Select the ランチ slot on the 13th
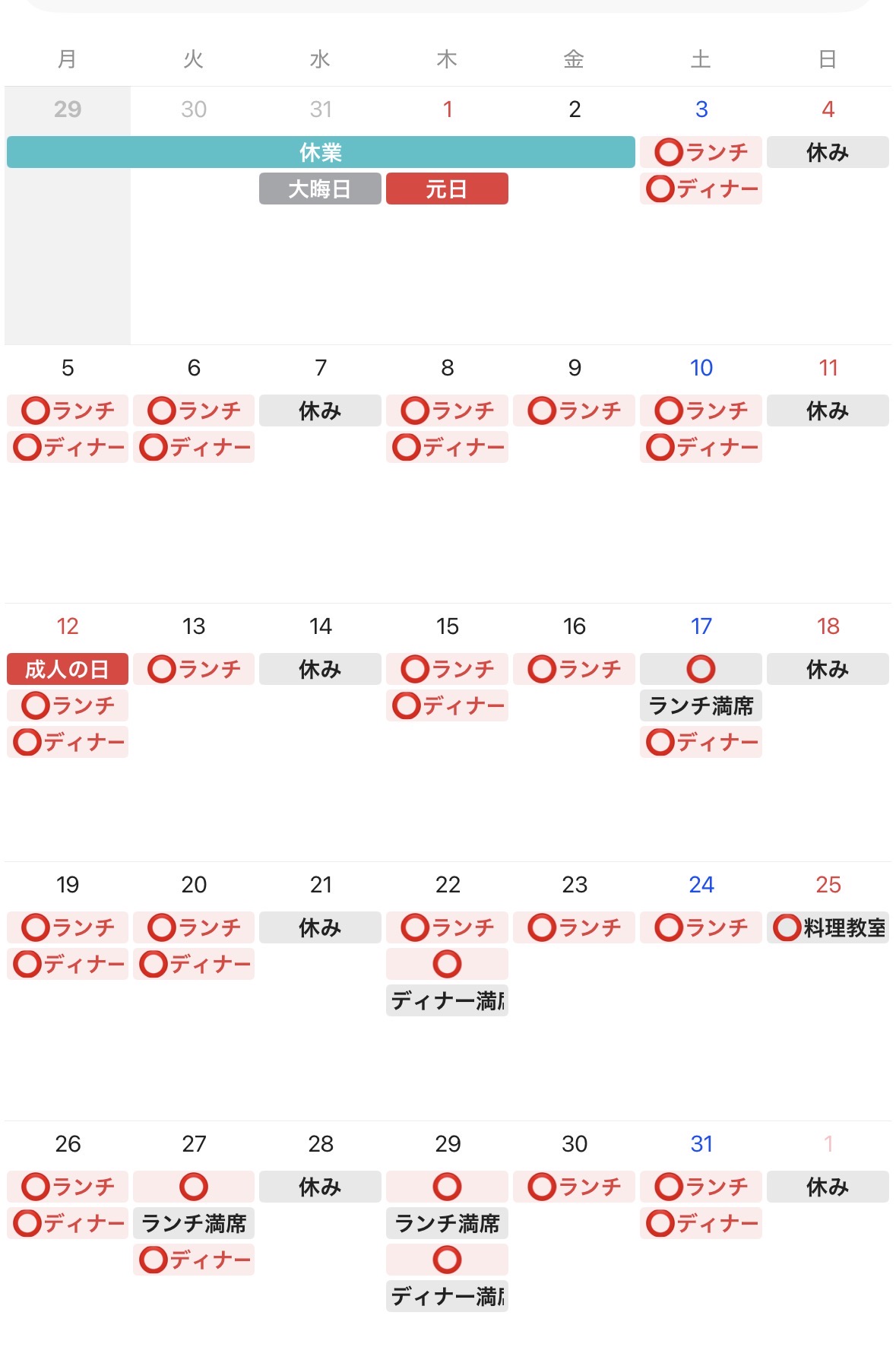 pos(194,669)
